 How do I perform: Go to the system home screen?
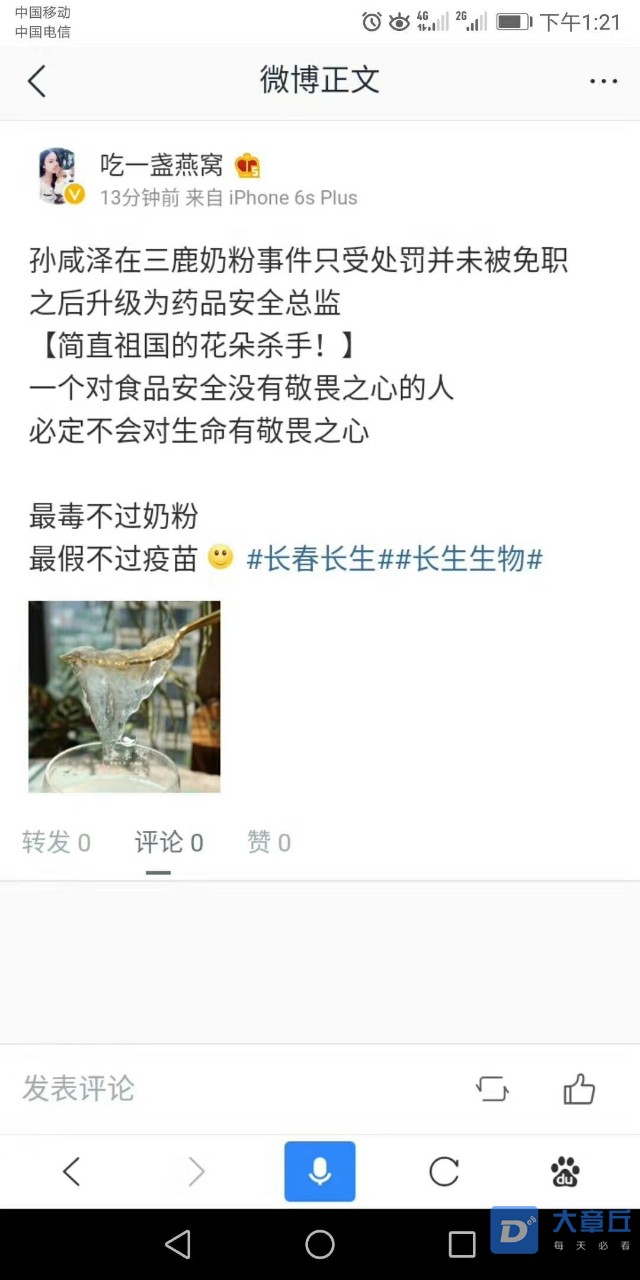320,1244
